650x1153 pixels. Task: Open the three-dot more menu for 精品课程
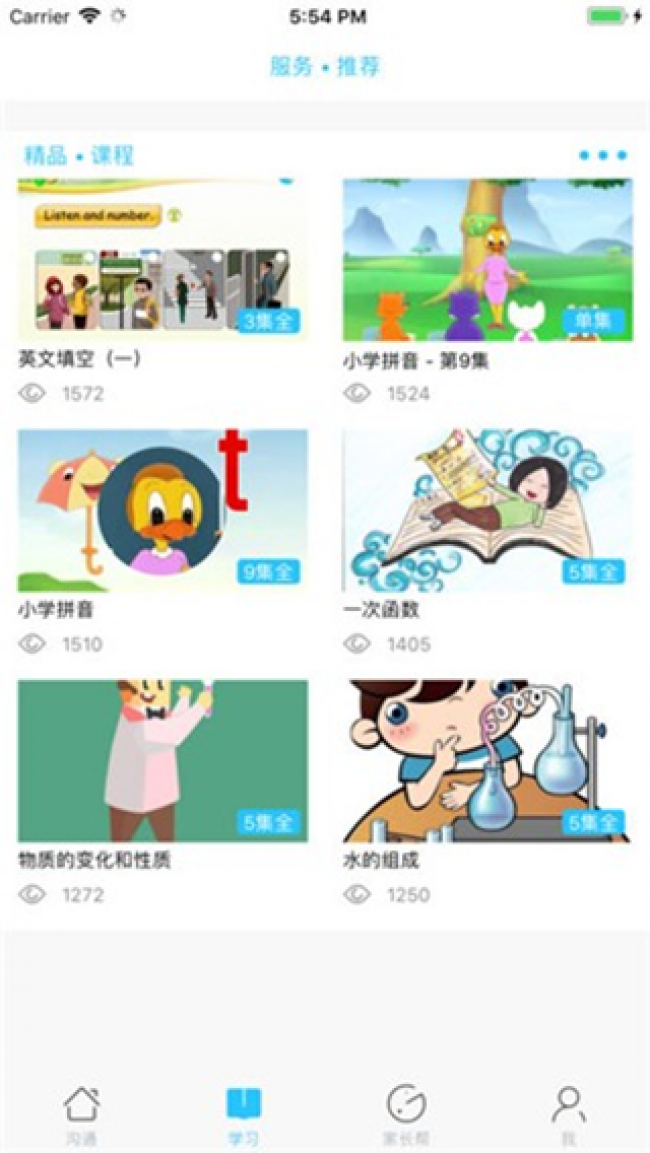point(603,155)
